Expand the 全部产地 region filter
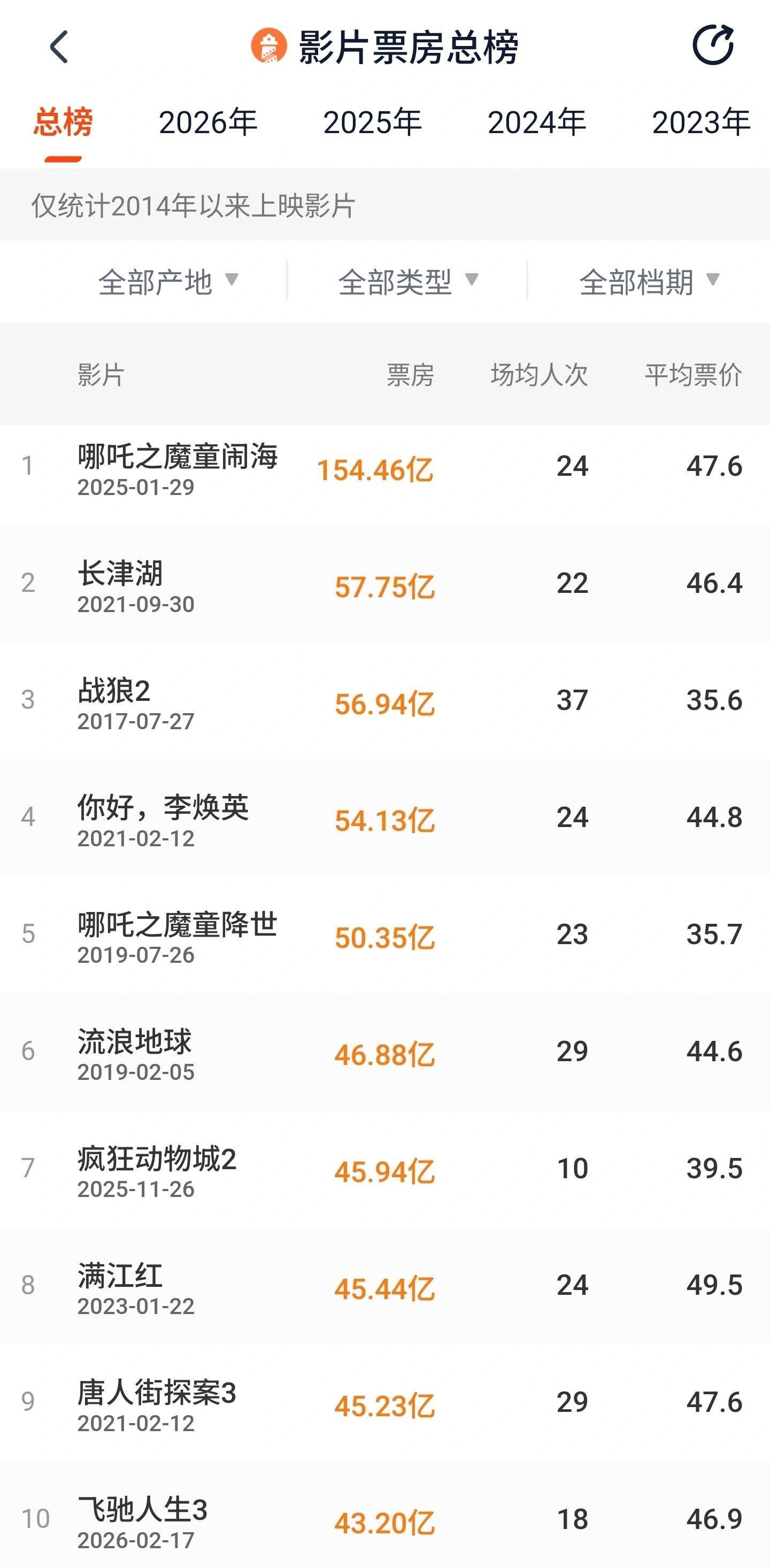The height and width of the screenshot is (1568, 770). pos(167,282)
